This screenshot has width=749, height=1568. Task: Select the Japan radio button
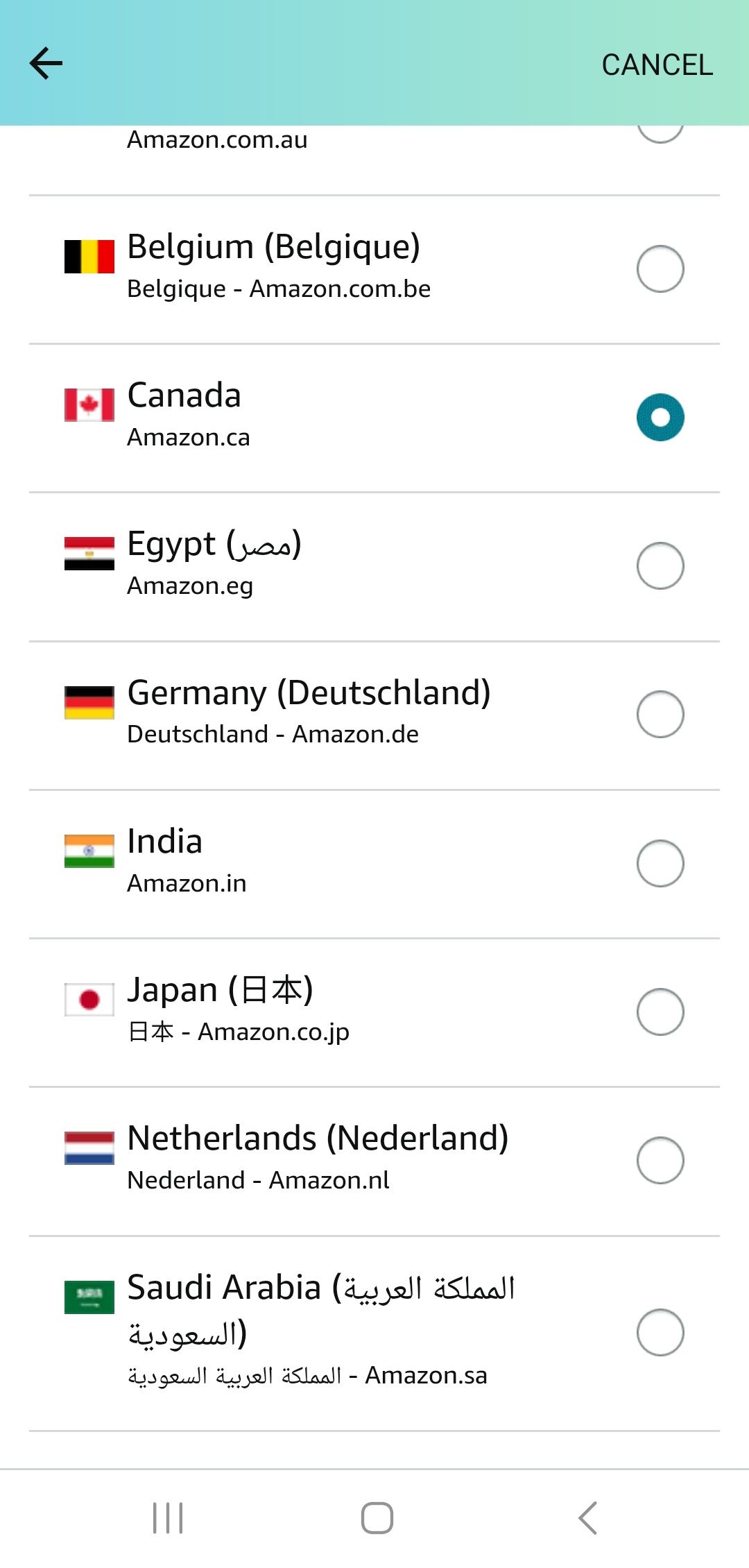660,1011
